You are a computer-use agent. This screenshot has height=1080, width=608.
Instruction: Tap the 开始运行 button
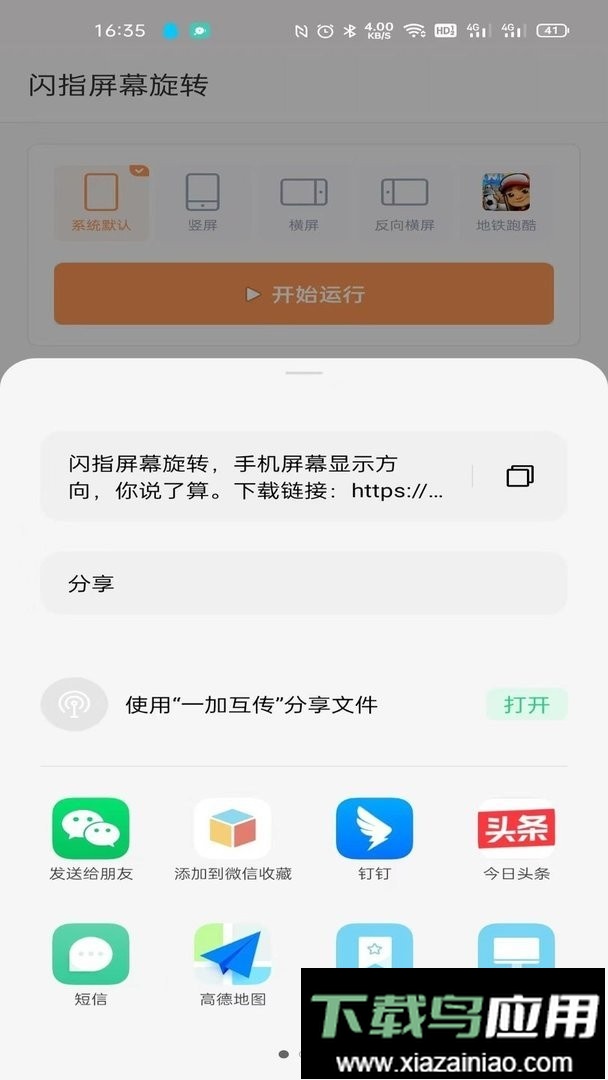(x=303, y=294)
